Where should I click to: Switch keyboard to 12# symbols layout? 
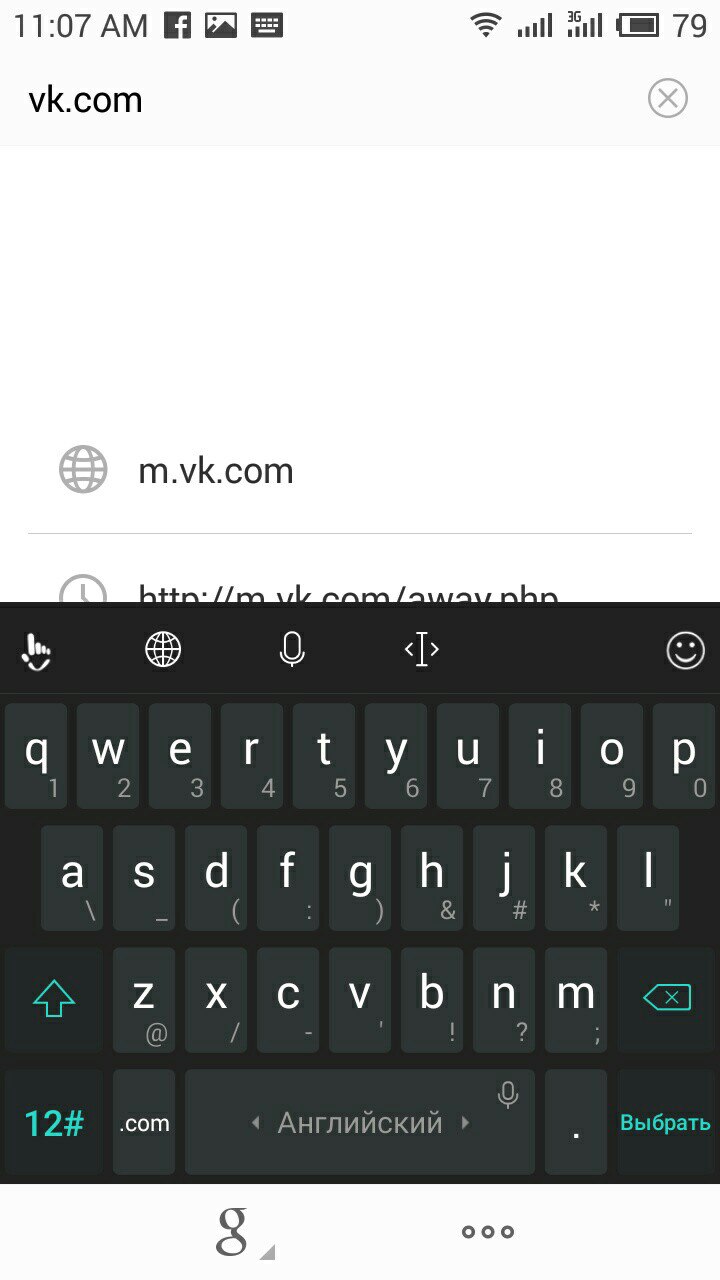54,1122
